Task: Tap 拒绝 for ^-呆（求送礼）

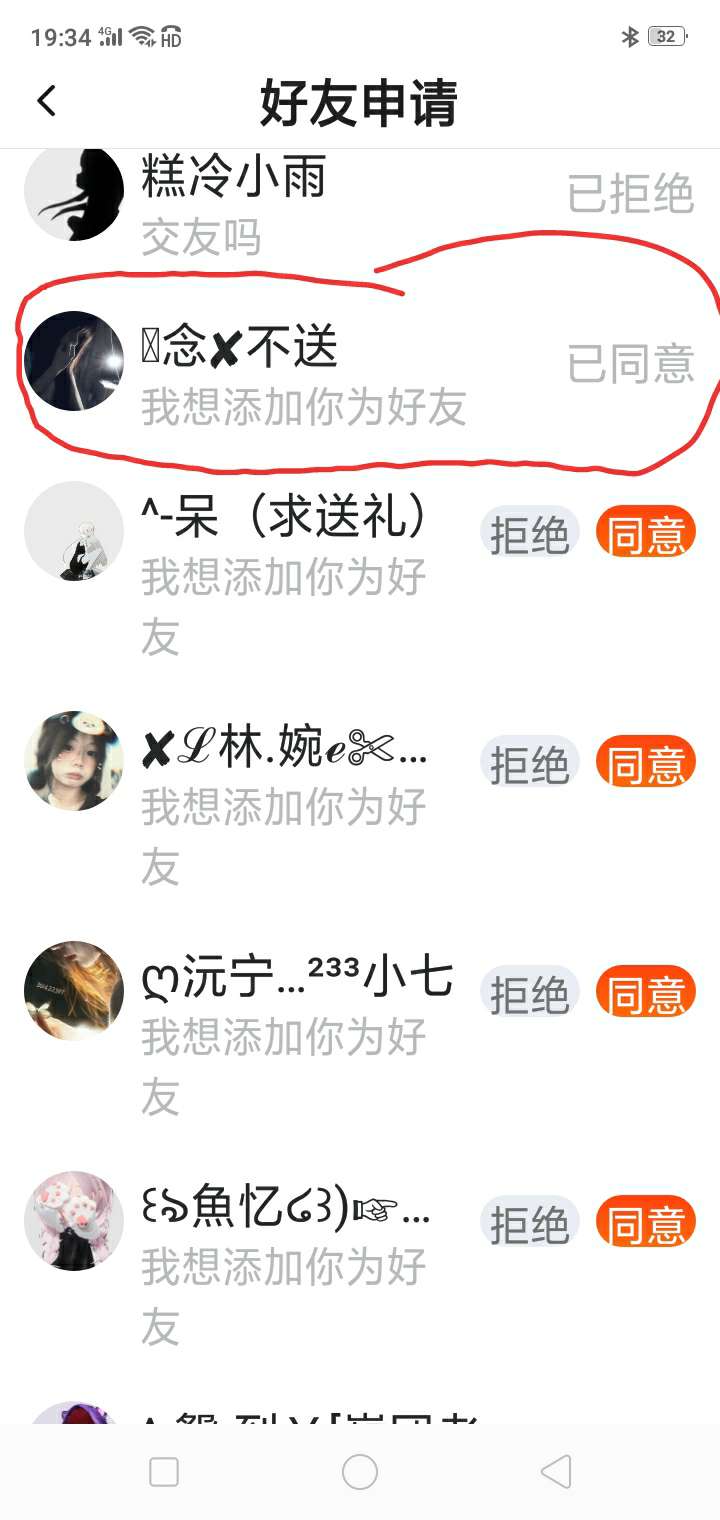Action: 529,532
